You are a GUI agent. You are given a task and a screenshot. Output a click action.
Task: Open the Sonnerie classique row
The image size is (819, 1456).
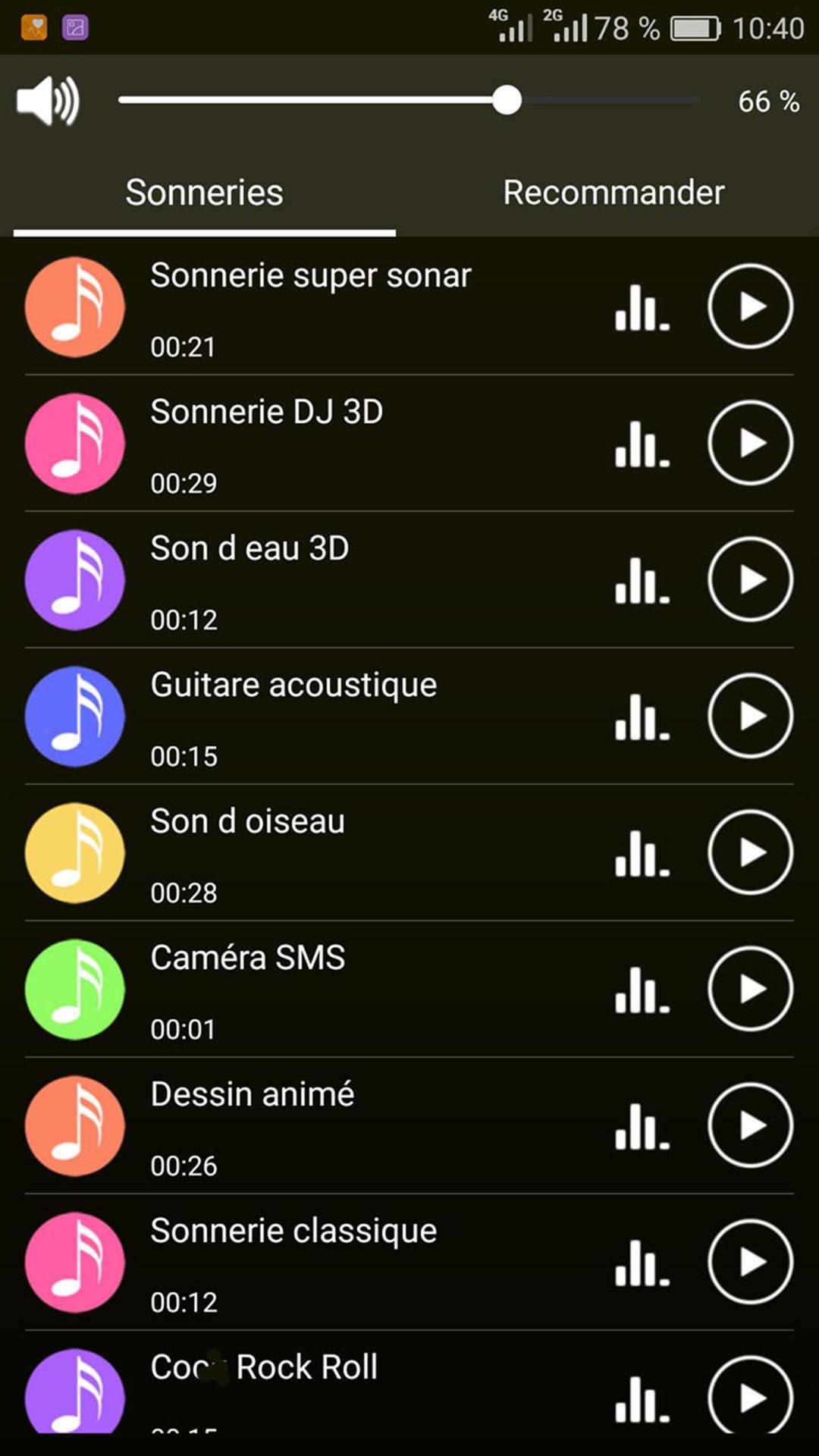click(x=409, y=1263)
